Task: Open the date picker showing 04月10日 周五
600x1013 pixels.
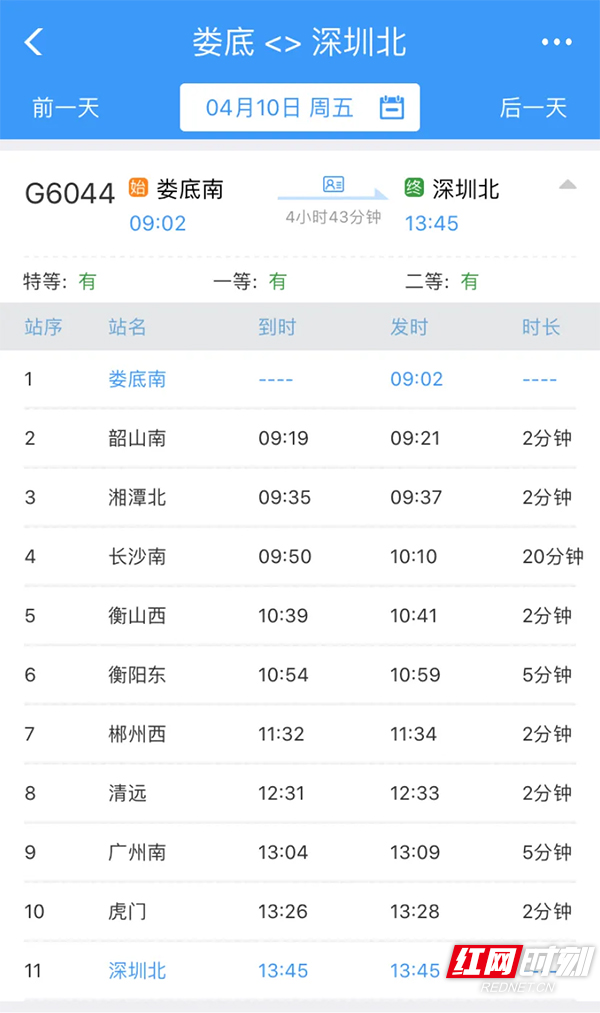Action: point(300,107)
